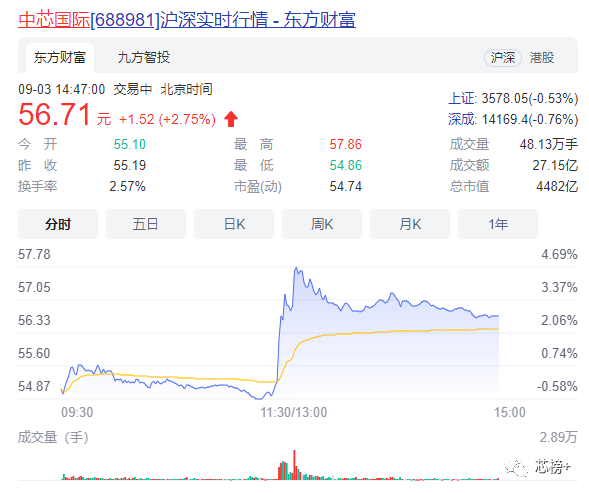Viewport: 589px width, 493px height.
Task: Switch to 港股 market quotes
Action: tap(542, 58)
